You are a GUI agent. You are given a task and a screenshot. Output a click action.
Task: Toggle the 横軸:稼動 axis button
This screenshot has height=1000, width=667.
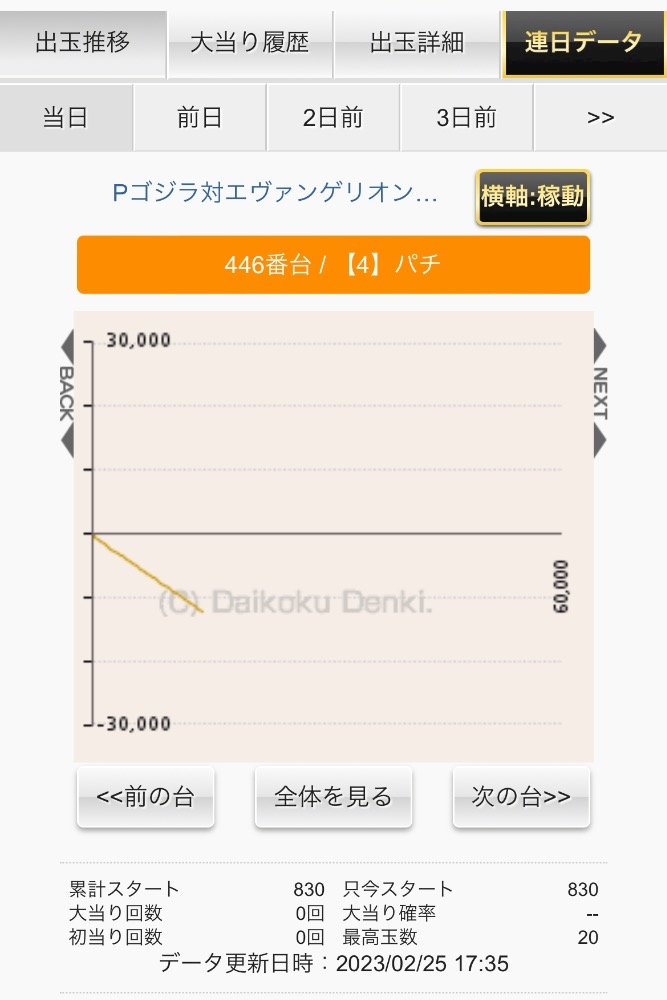click(532, 197)
